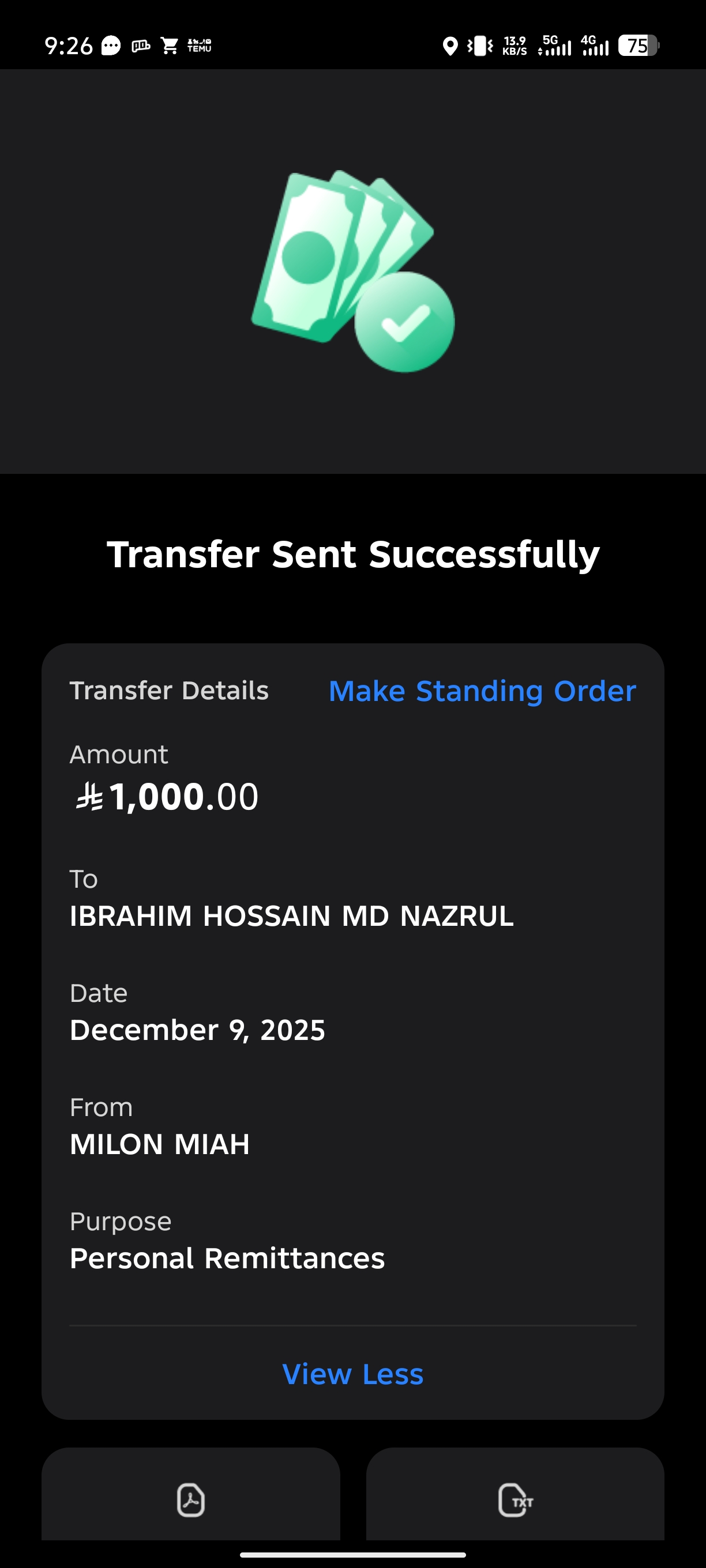This screenshot has height=1568, width=706.
Task: Export the receipt as TXT file
Action: 515,1500
